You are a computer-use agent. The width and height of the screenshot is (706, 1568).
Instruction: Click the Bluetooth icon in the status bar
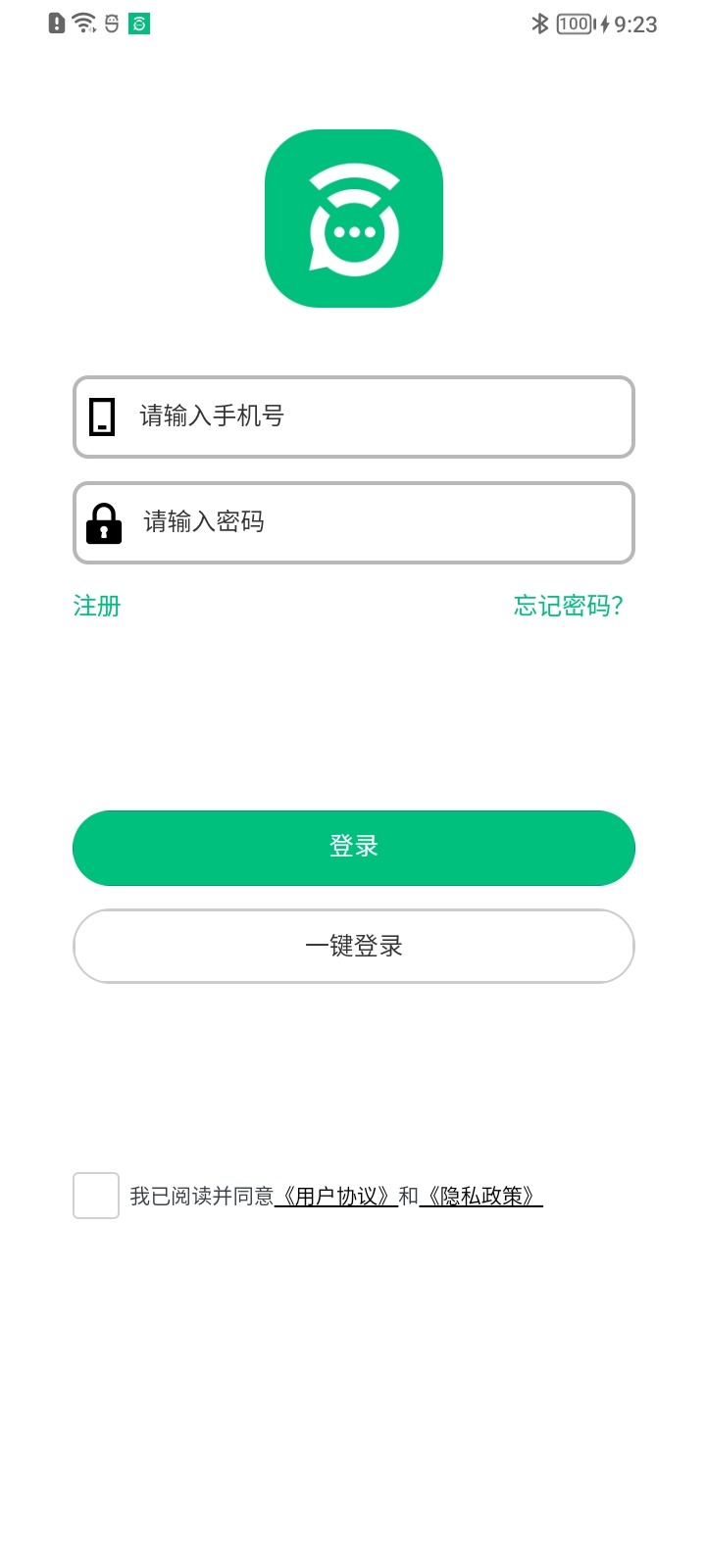pyautogui.click(x=542, y=23)
